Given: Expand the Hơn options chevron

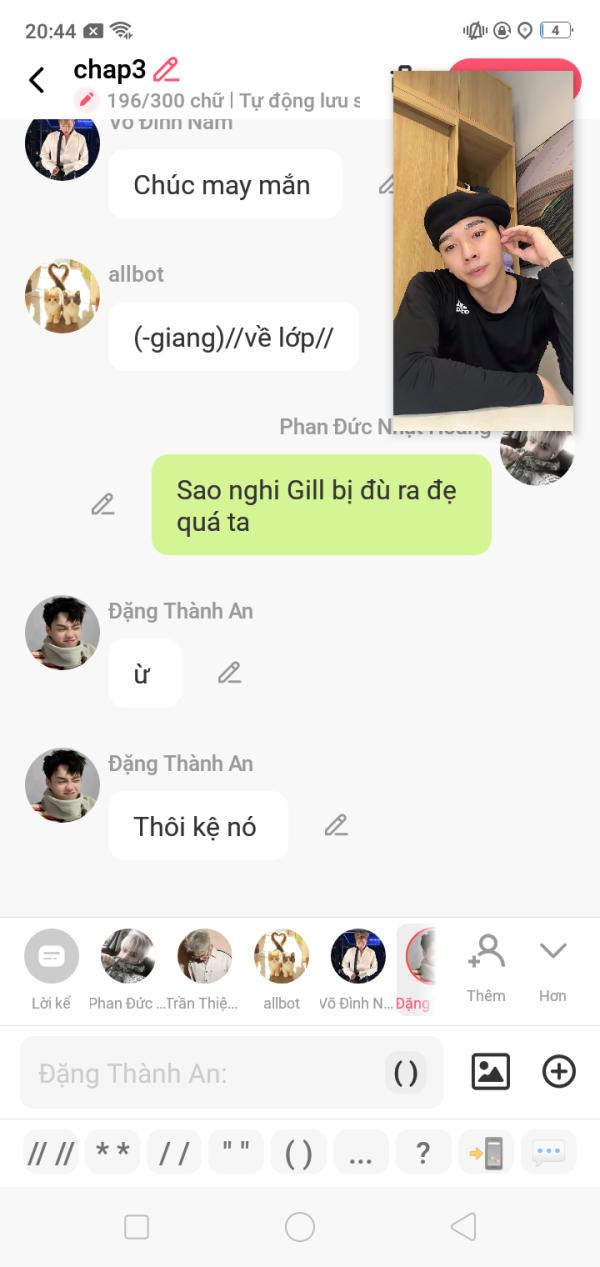Looking at the screenshot, I should (x=552, y=968).
